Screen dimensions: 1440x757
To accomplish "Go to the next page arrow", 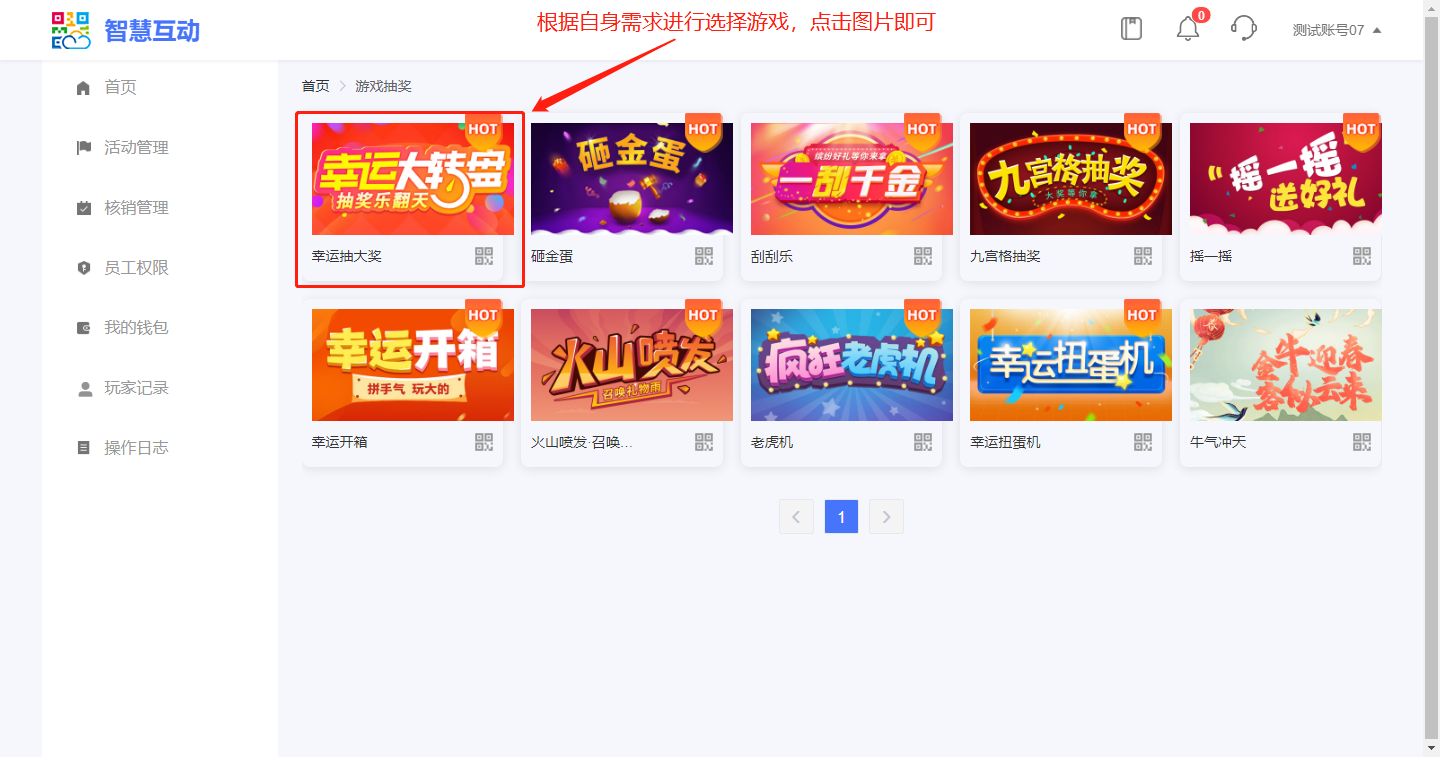I will (886, 517).
